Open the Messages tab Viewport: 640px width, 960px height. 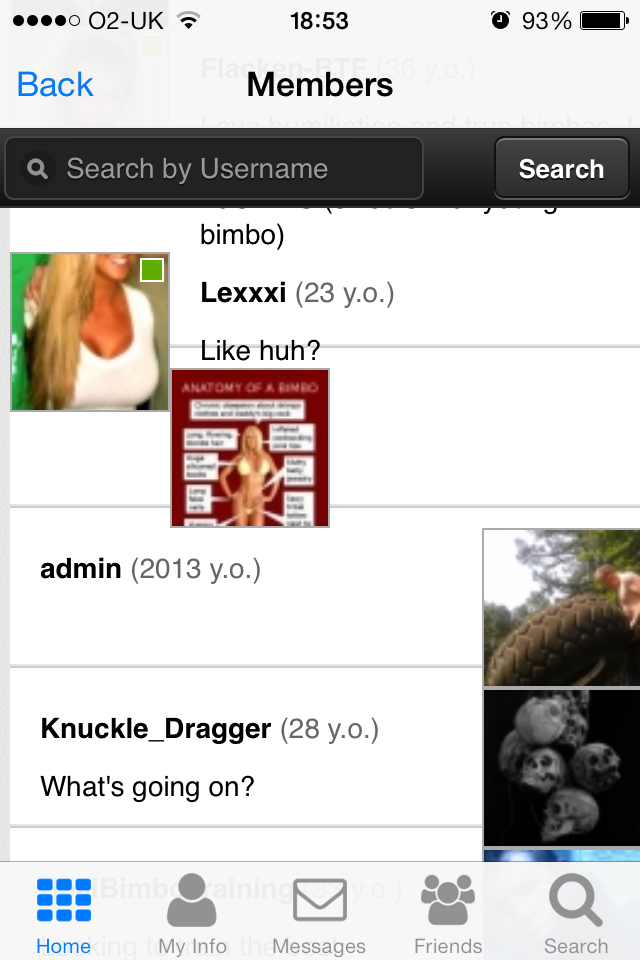click(x=319, y=914)
